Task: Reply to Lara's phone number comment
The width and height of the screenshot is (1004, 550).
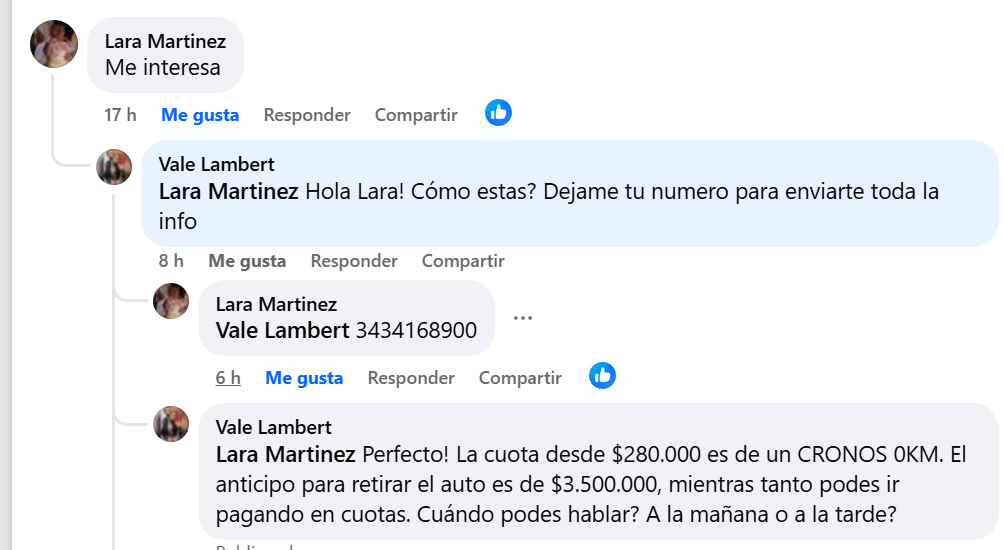Action: (411, 378)
